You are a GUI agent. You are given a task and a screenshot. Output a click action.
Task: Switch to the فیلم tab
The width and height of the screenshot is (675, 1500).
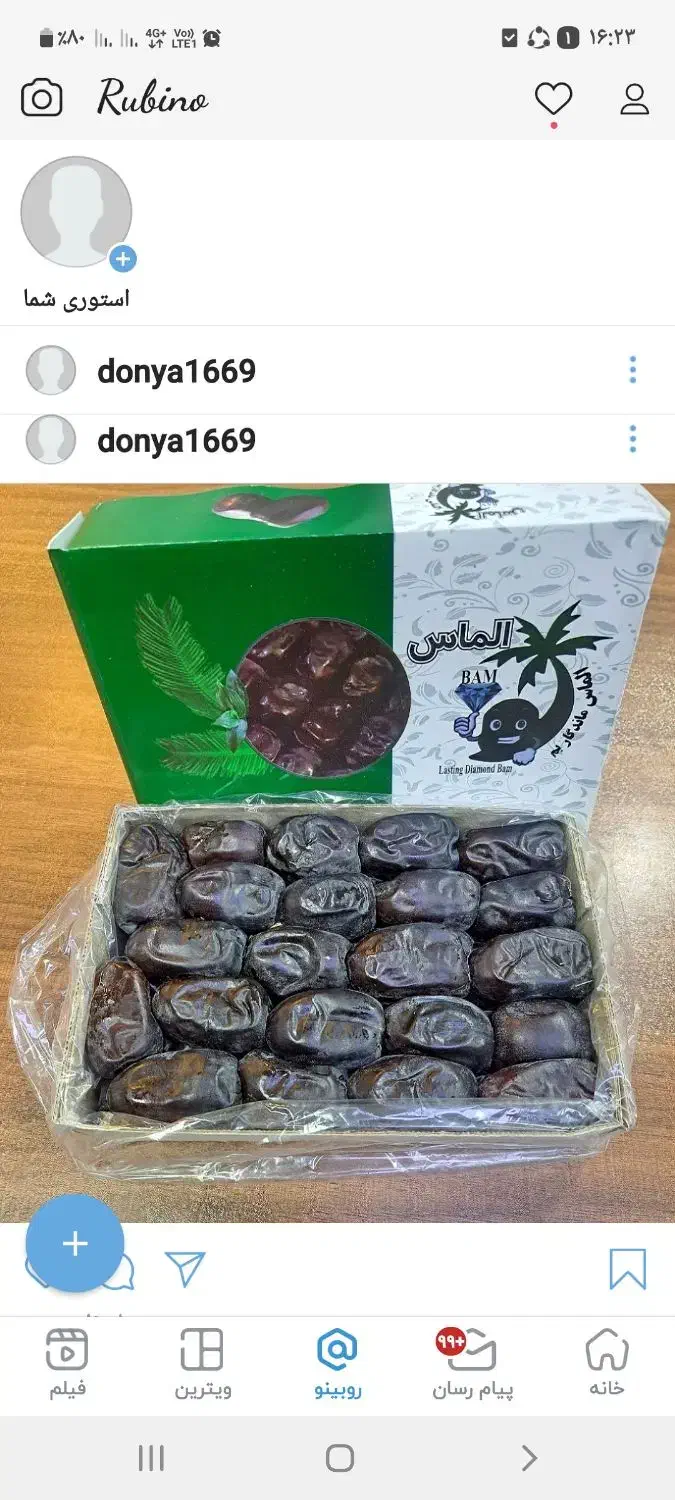(68, 1363)
